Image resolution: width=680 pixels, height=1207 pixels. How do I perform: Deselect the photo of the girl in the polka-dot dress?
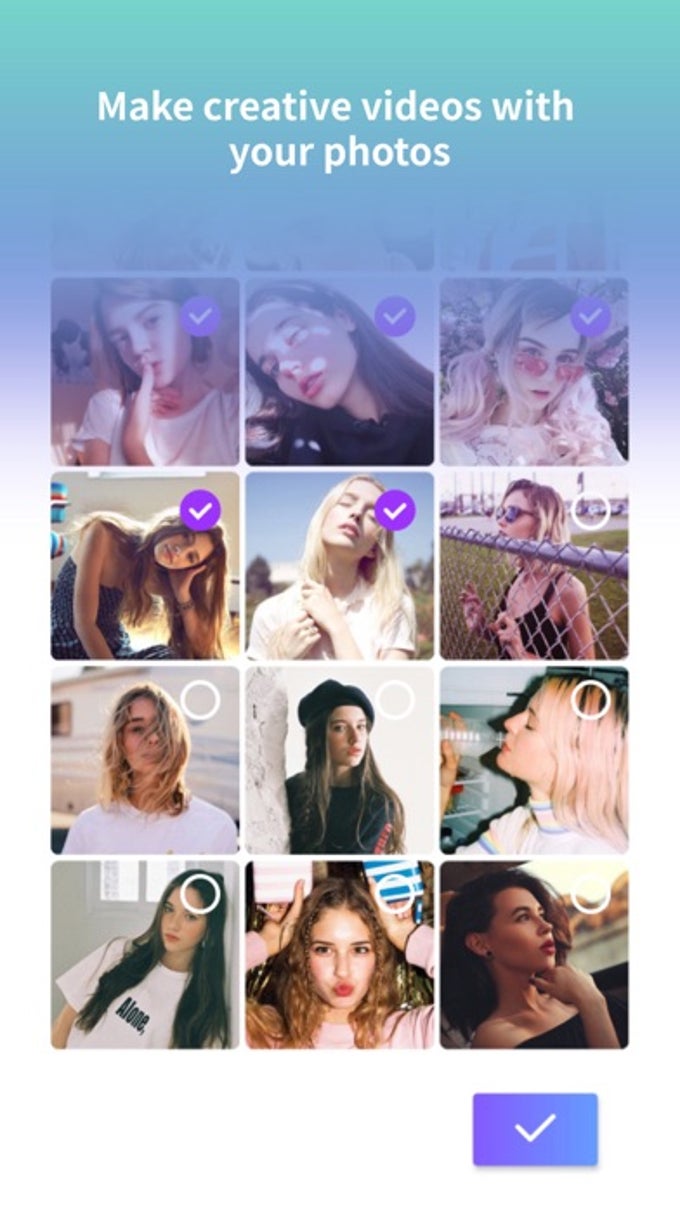tap(201, 511)
